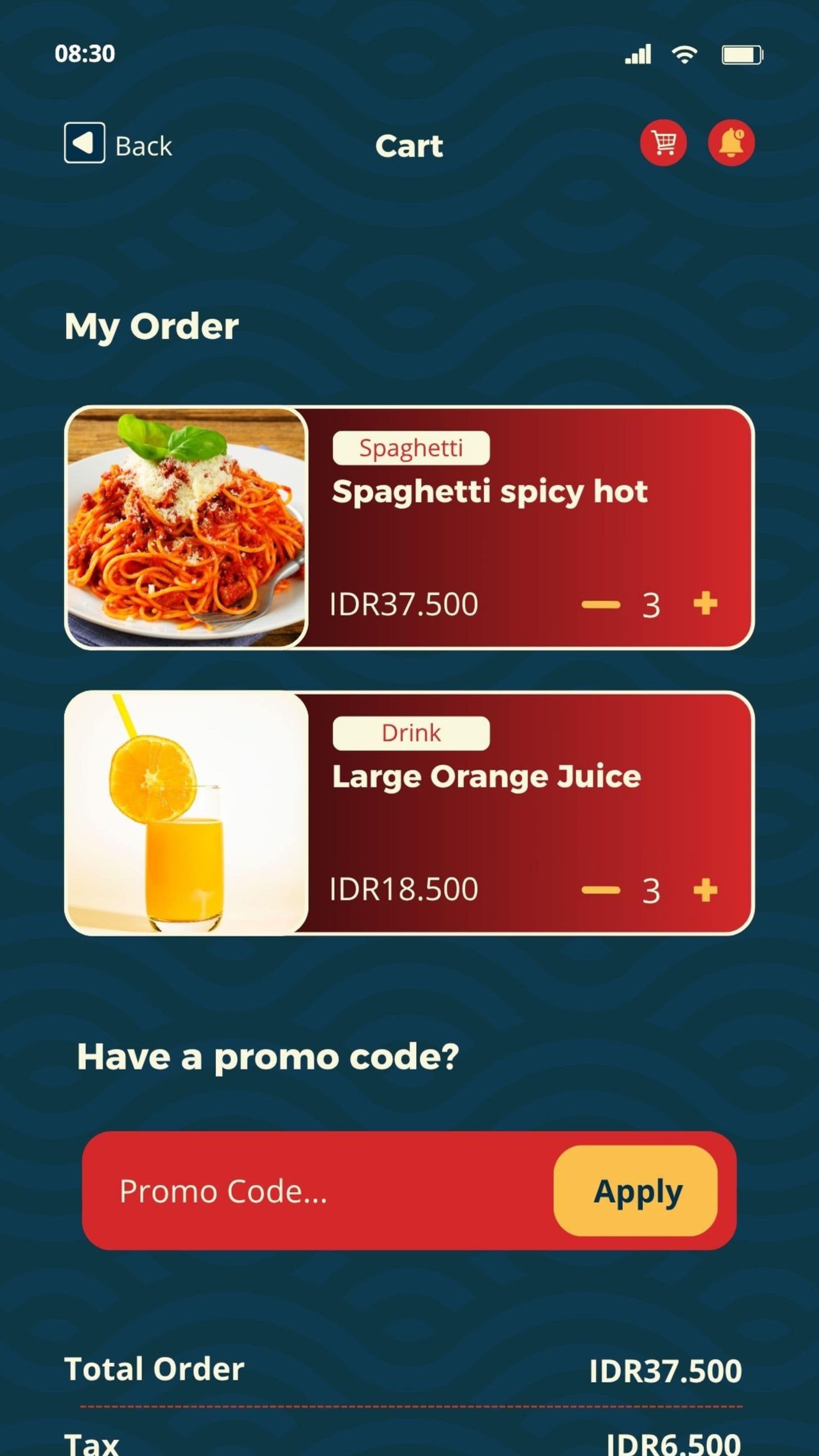Click the cellular signal icon
The width and height of the screenshot is (819, 1456).
tap(639, 55)
